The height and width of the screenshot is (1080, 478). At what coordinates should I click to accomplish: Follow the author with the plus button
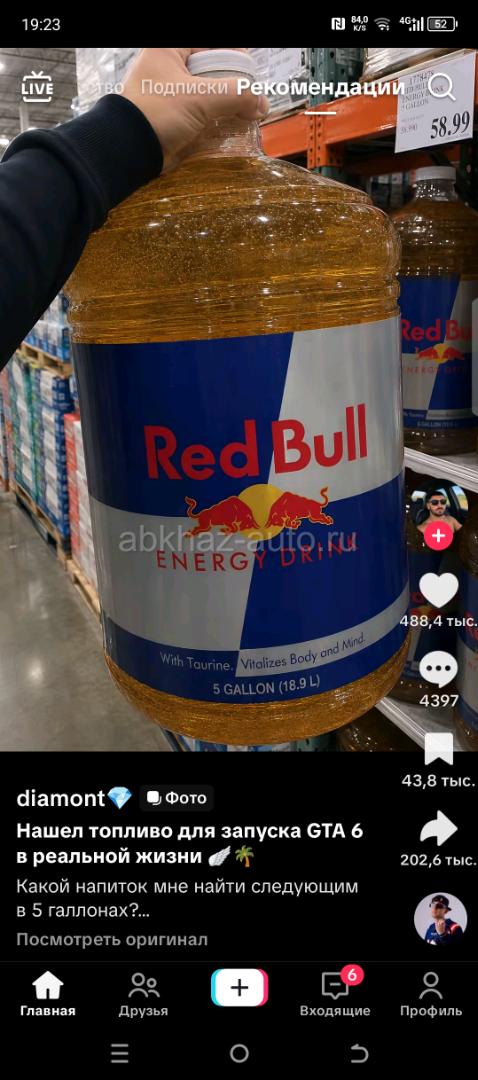pyautogui.click(x=439, y=535)
